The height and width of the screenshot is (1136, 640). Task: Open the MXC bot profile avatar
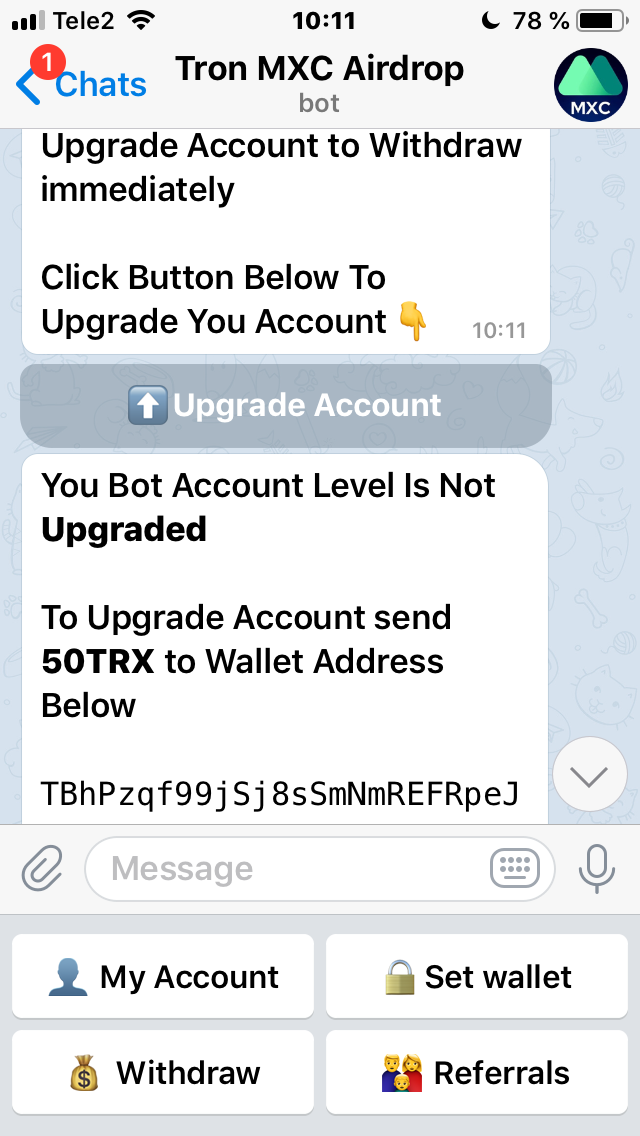pyautogui.click(x=591, y=85)
